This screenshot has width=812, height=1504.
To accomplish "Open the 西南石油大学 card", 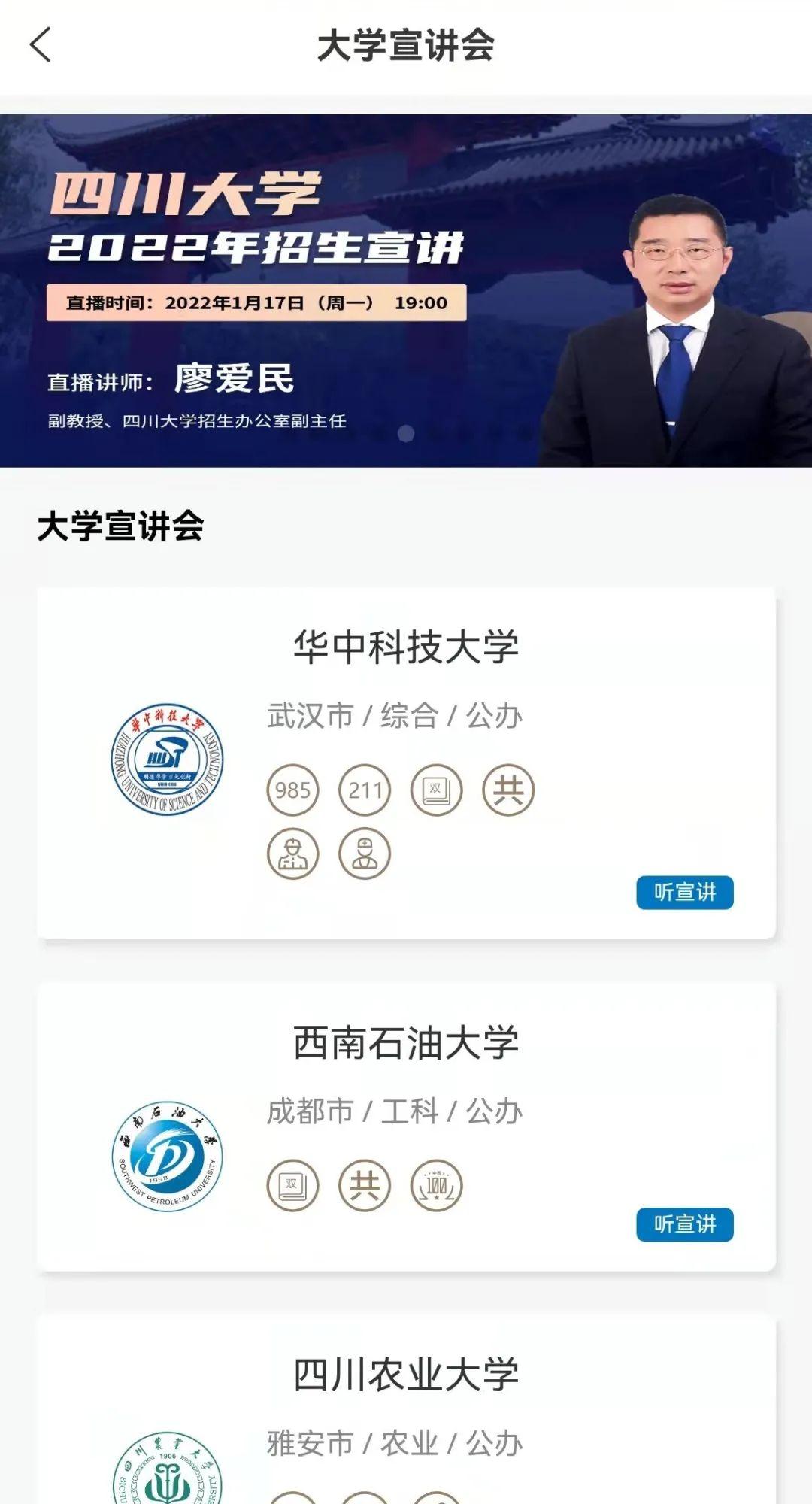I will 406,1043.
